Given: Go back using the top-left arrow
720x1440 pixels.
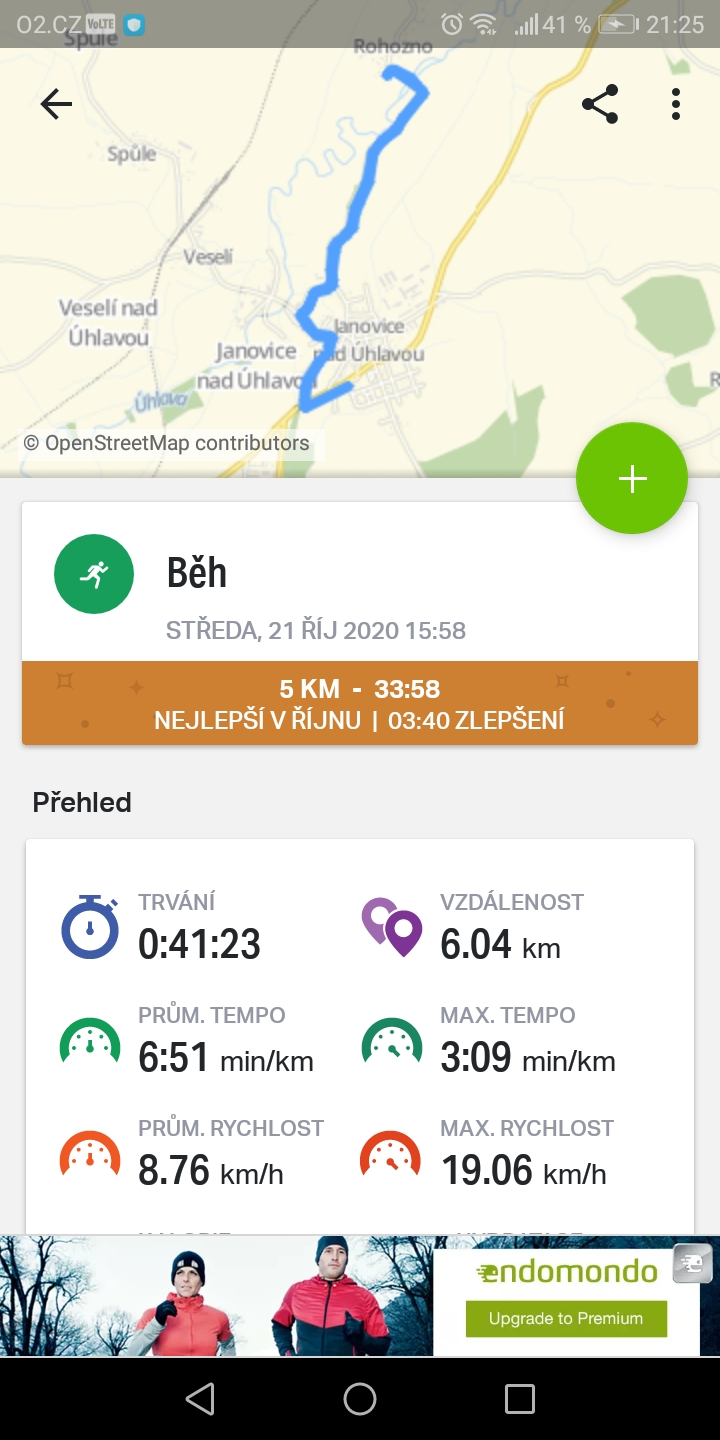Looking at the screenshot, I should [56, 104].
